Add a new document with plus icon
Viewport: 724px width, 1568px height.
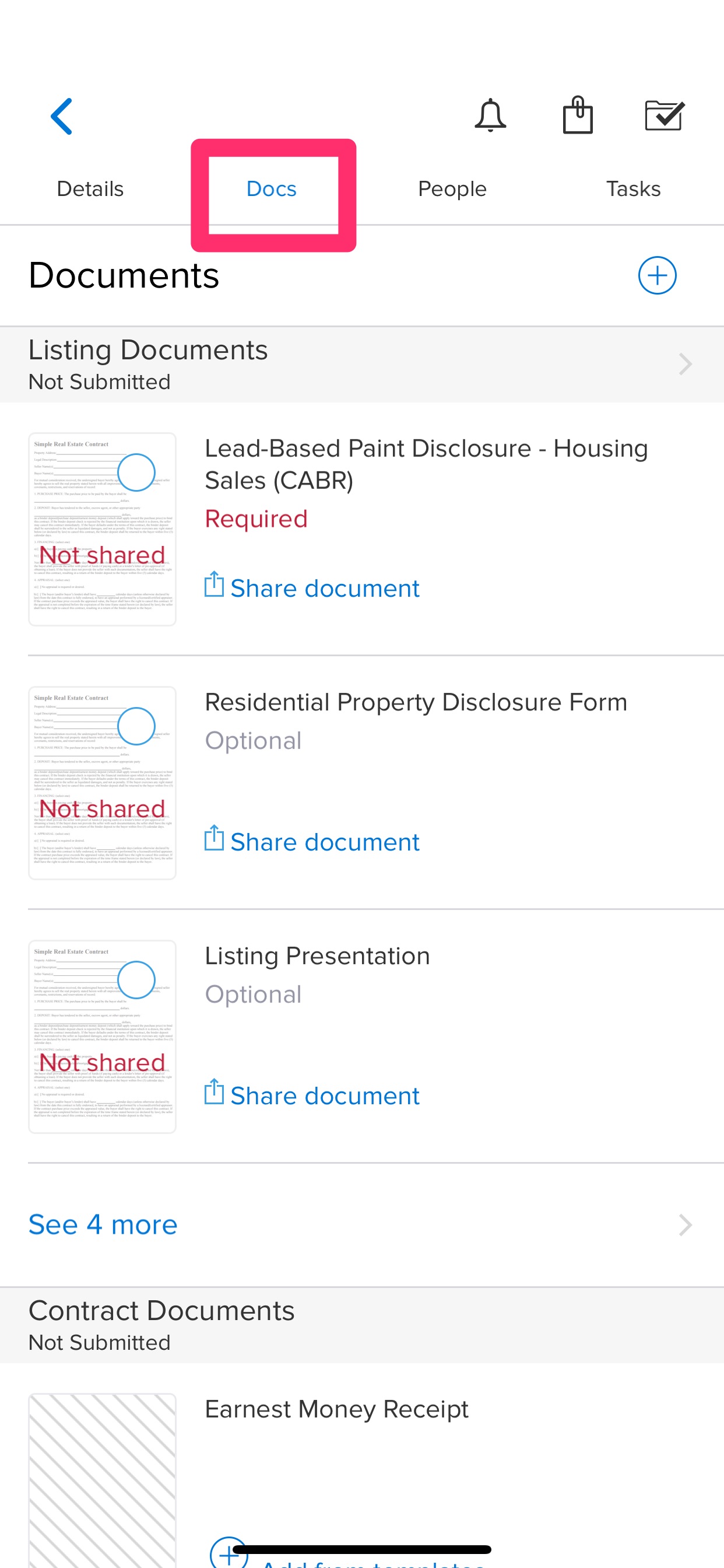tap(657, 275)
